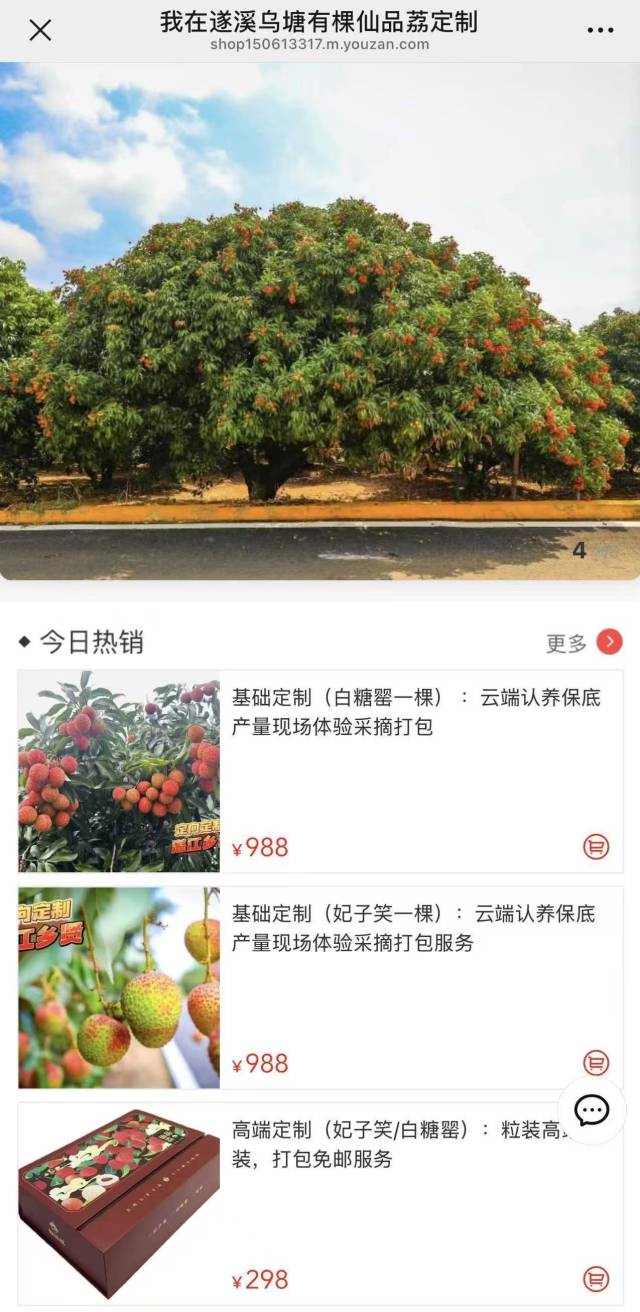Image resolution: width=640 pixels, height=1312 pixels.
Task: Add the 高端定制 gift box to cart
Action: coord(596,1279)
